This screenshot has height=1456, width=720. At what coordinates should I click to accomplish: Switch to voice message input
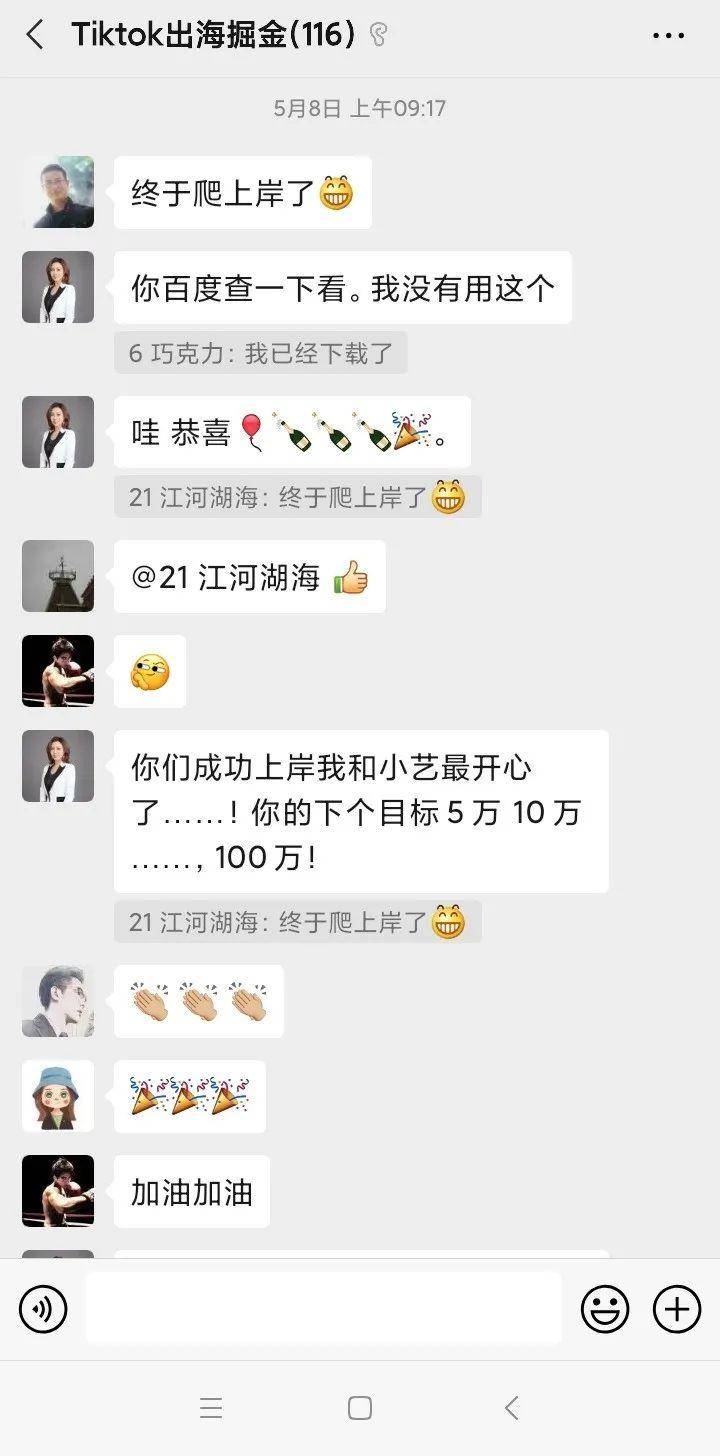pyautogui.click(x=43, y=1309)
